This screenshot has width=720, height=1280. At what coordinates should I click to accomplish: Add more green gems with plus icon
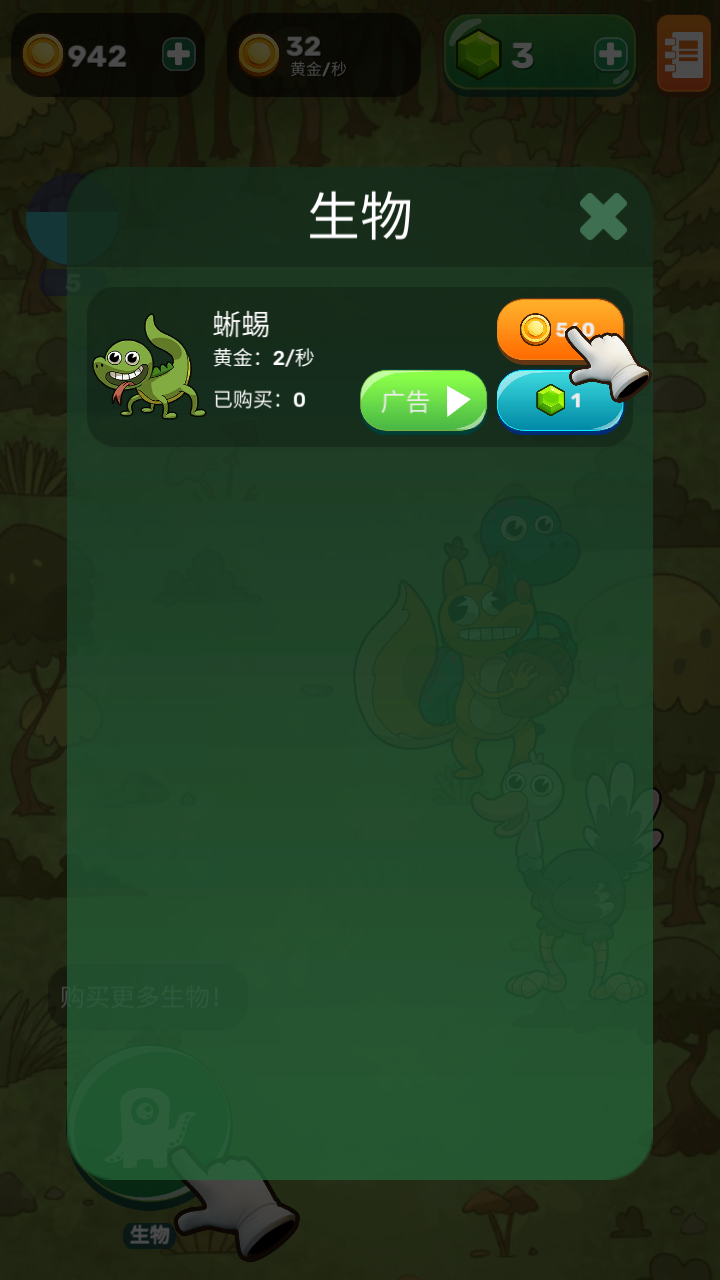pos(610,54)
